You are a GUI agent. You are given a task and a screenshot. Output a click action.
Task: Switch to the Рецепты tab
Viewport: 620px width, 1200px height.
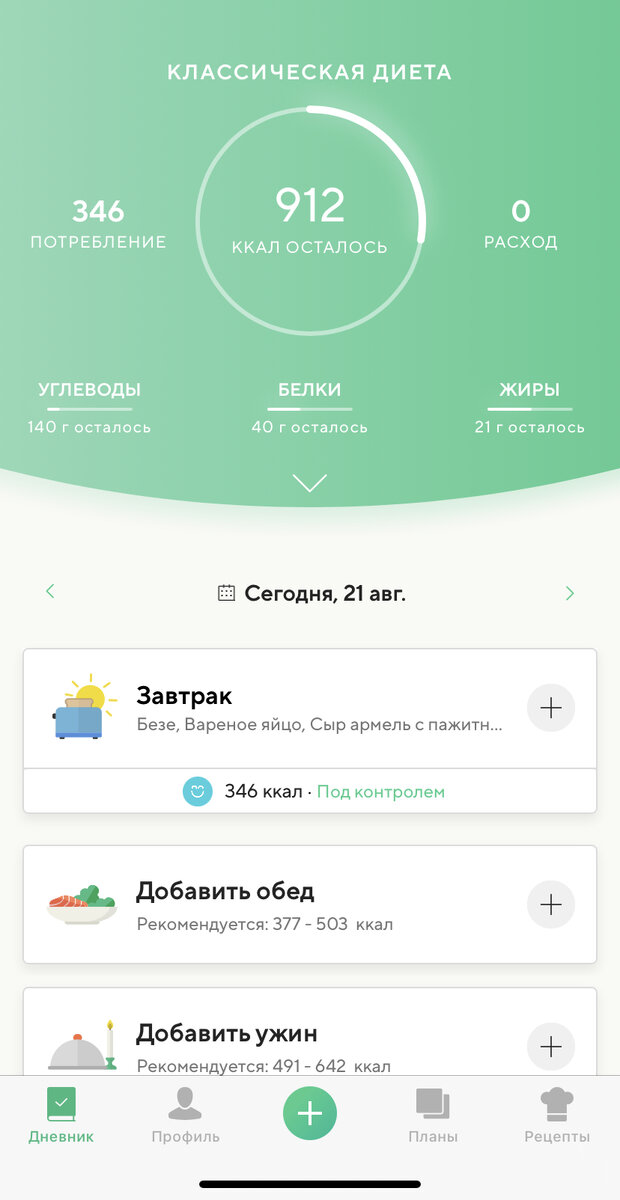557,1116
